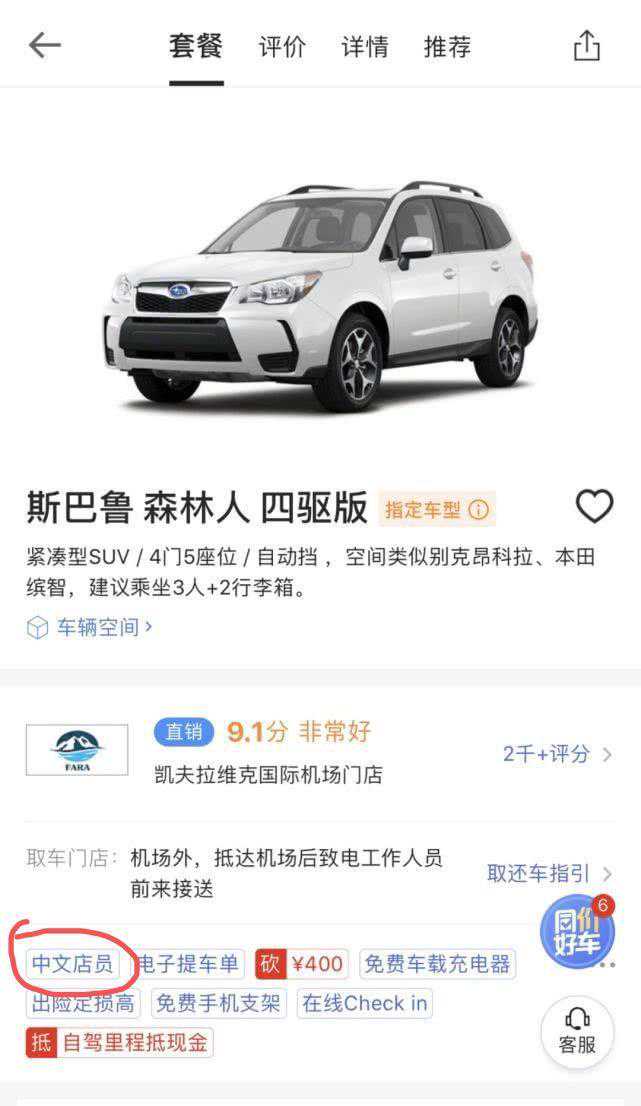641x1106 pixels.
Task: Switch to the 评价 tab
Action: click(282, 46)
